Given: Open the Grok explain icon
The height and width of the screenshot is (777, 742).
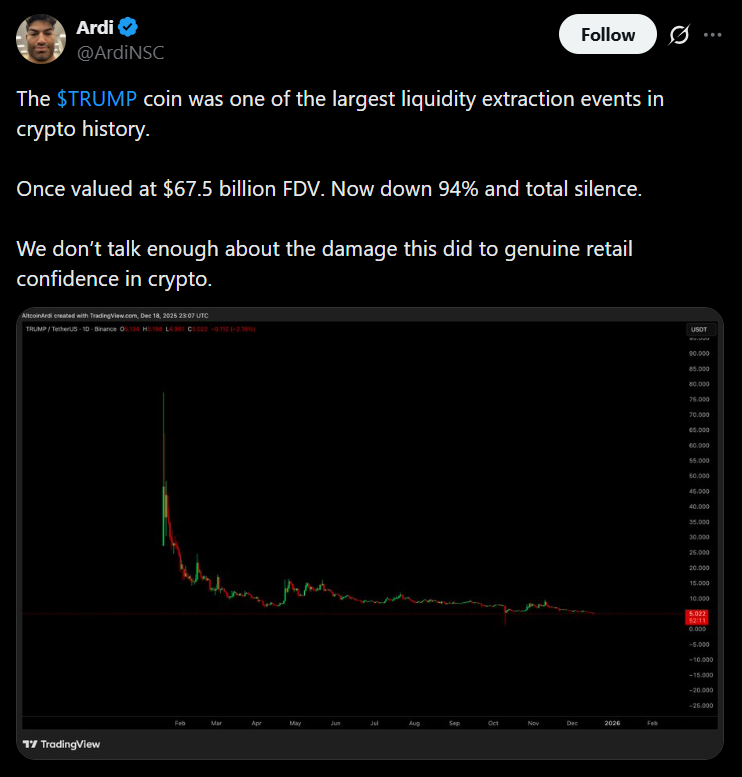Looking at the screenshot, I should click(679, 35).
